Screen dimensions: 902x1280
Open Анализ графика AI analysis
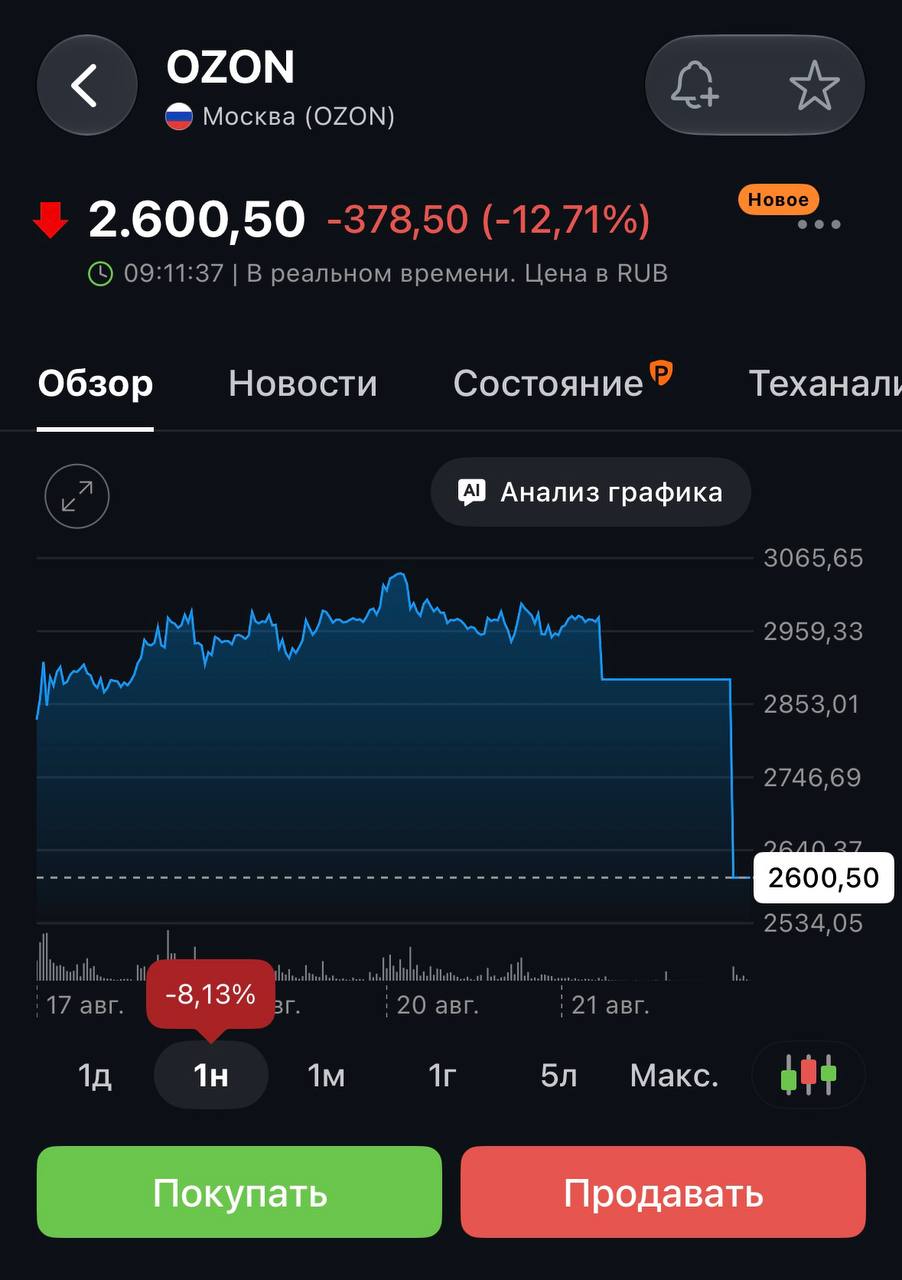pos(591,492)
